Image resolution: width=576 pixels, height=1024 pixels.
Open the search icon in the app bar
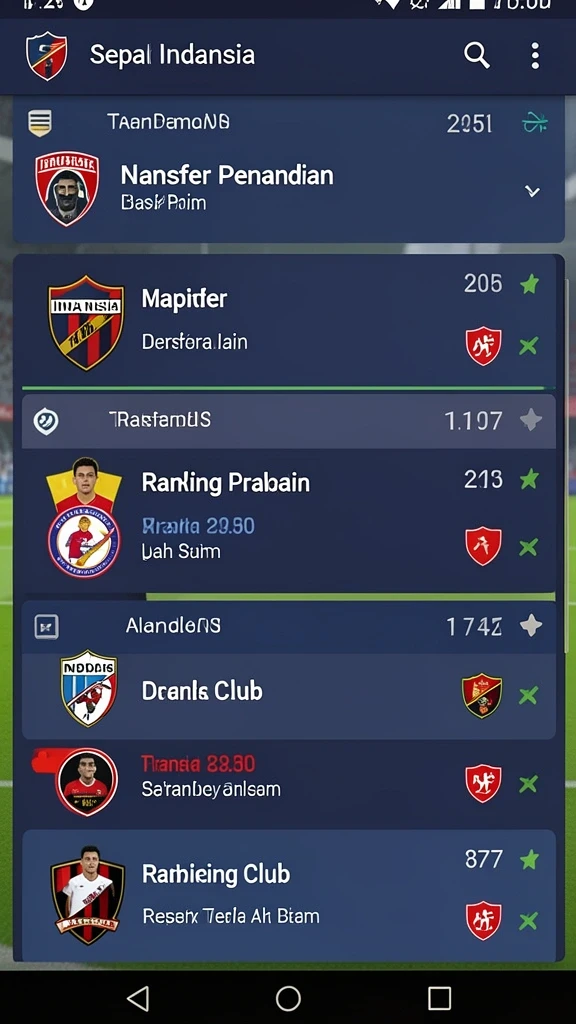[x=477, y=56]
